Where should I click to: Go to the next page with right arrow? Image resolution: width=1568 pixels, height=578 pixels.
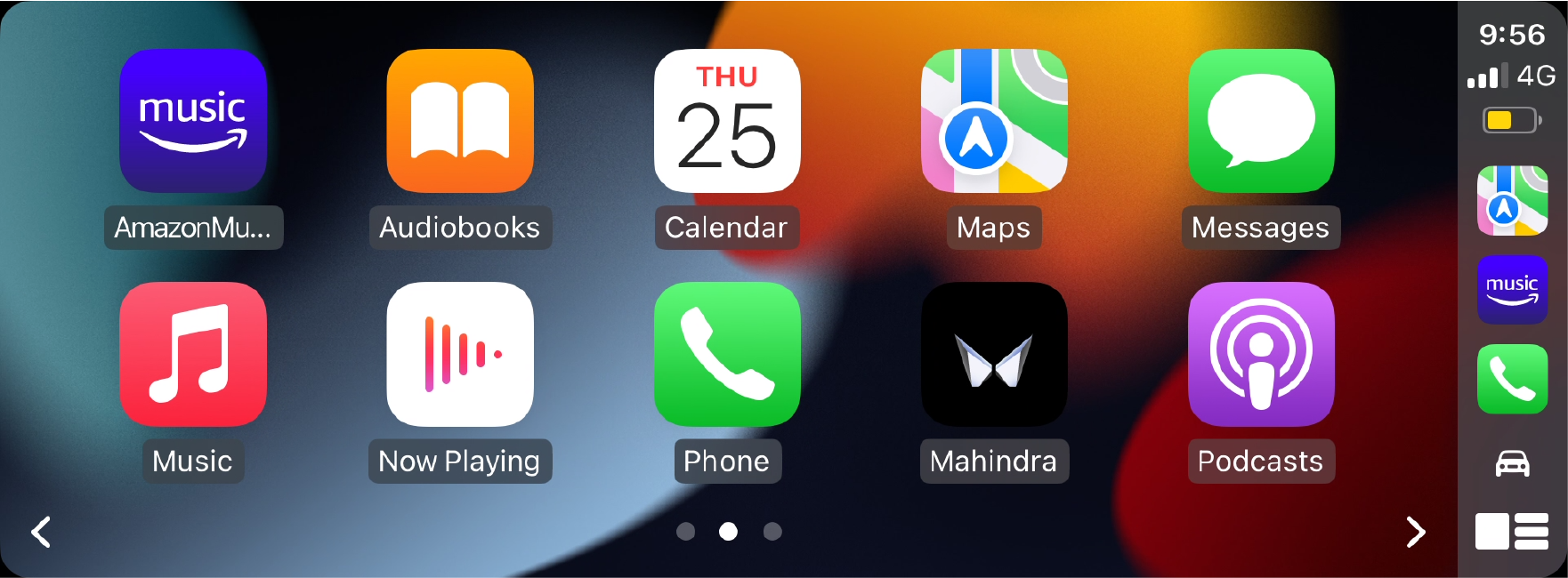1415,532
